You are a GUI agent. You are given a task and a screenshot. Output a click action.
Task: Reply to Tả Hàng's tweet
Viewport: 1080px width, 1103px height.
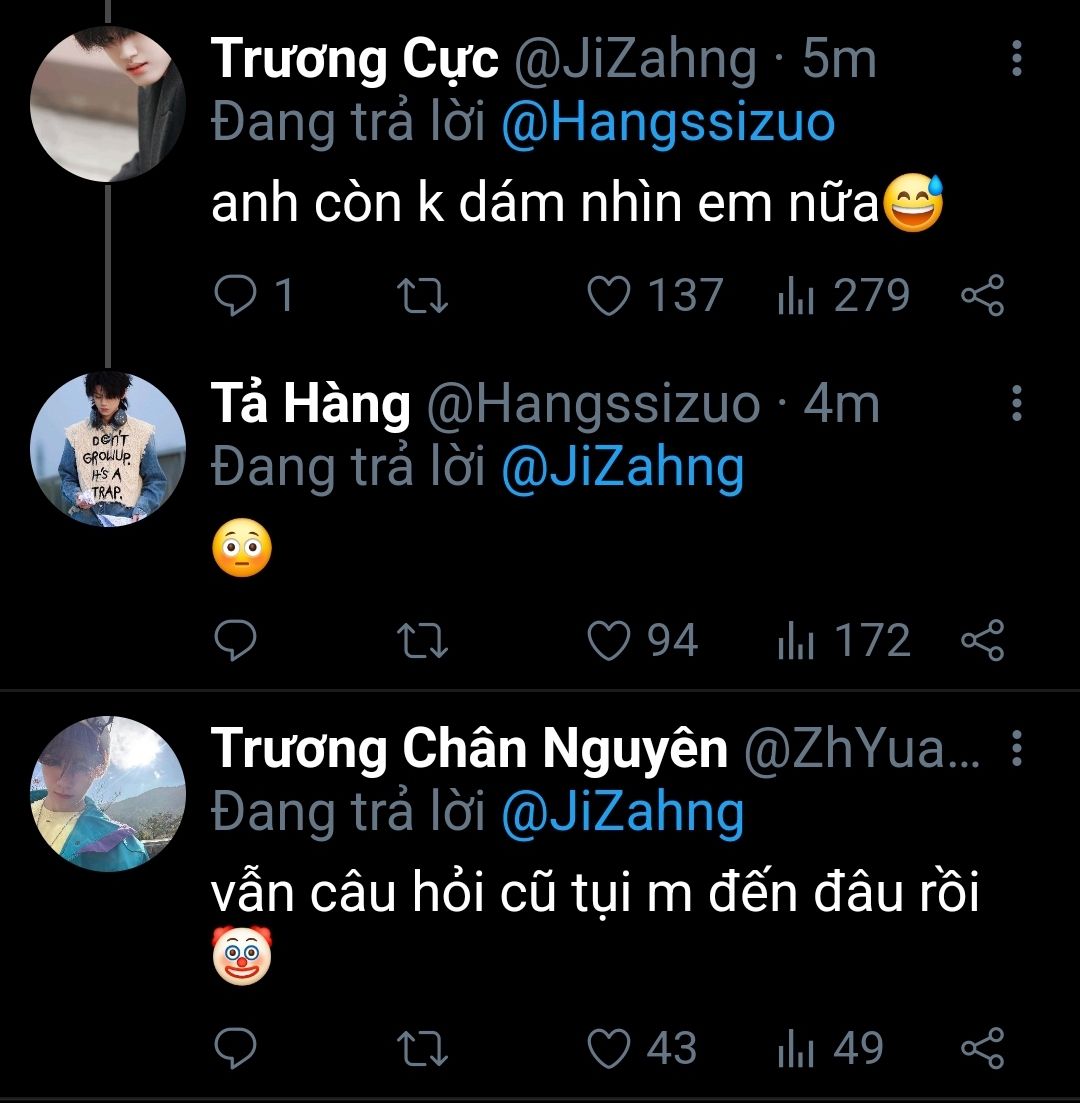pos(237,641)
